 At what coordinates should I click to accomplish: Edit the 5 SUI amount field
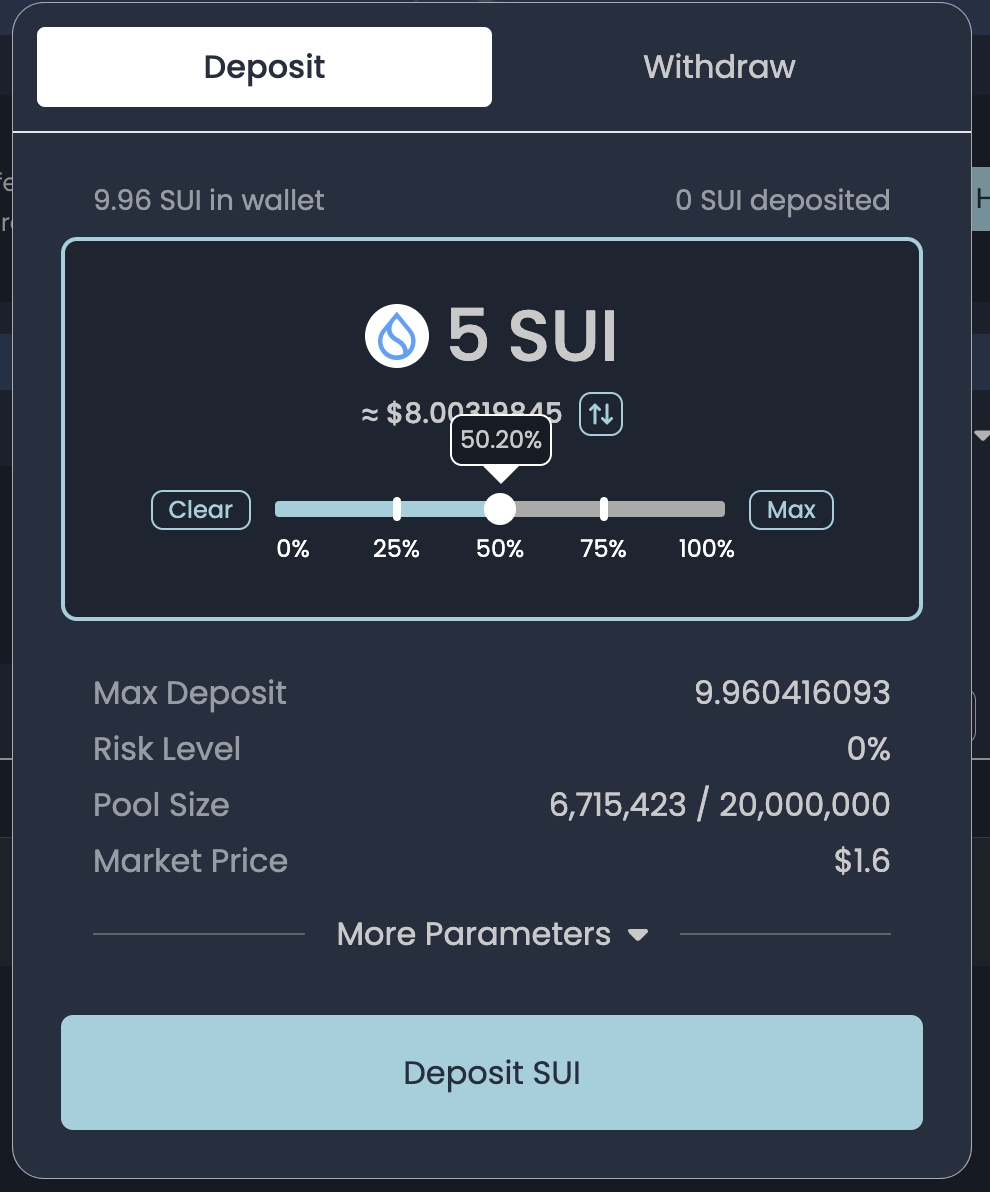[531, 336]
